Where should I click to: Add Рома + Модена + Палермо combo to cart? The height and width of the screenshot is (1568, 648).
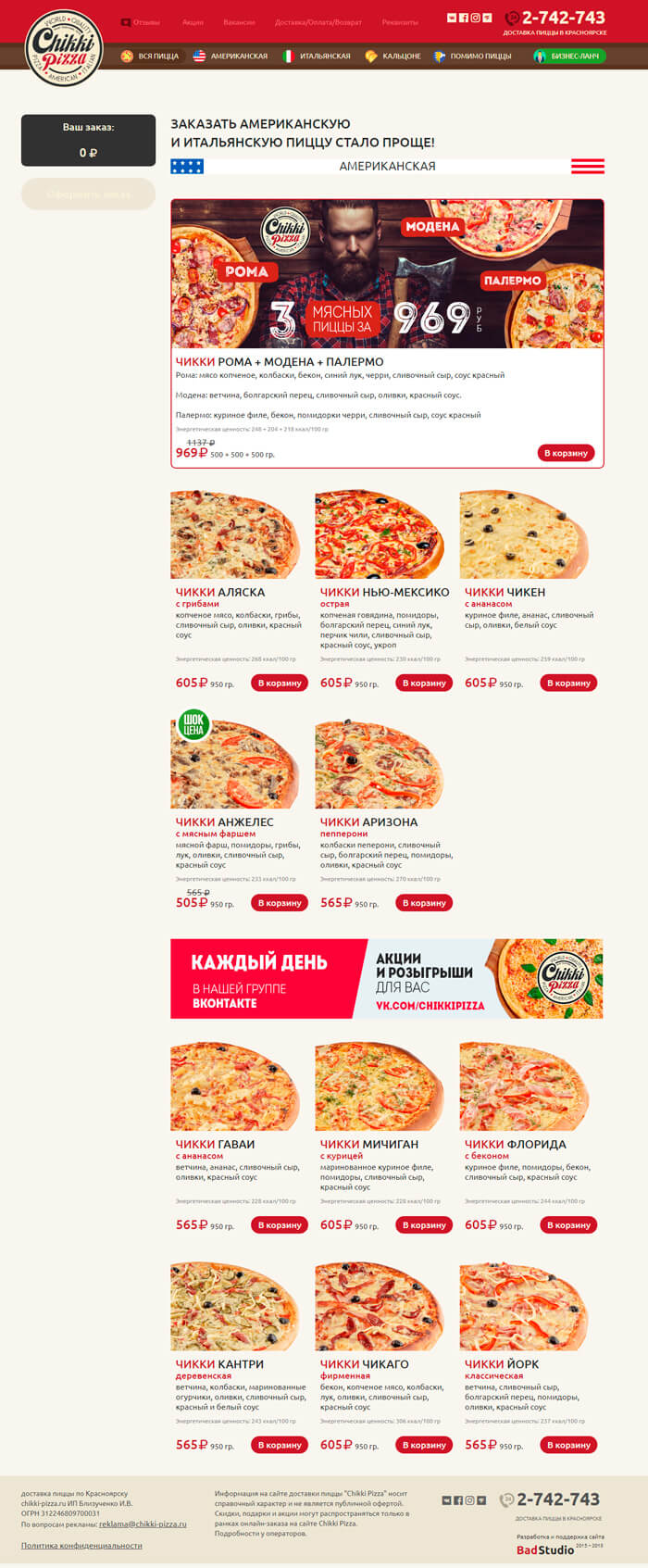pyautogui.click(x=566, y=453)
